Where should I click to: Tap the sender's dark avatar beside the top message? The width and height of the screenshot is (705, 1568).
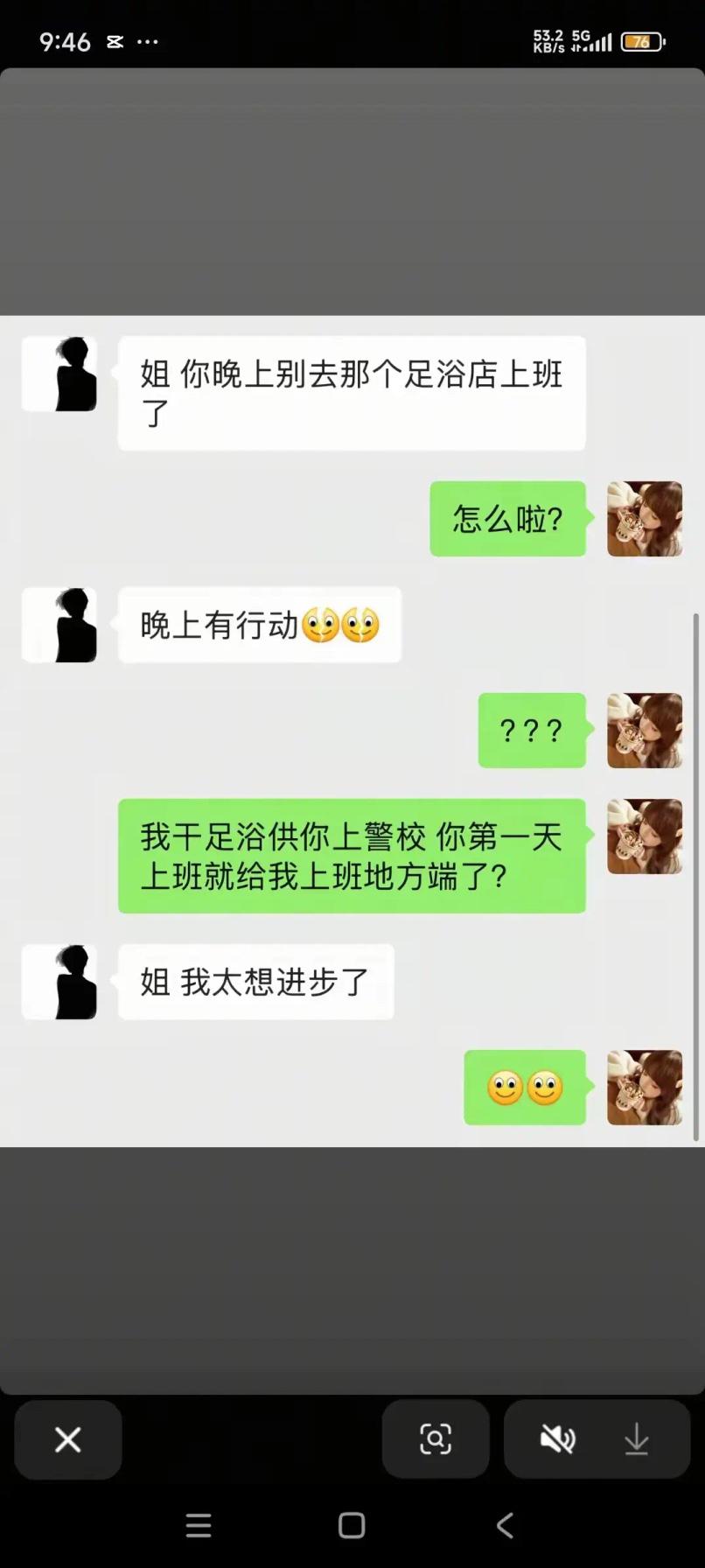pos(61,374)
